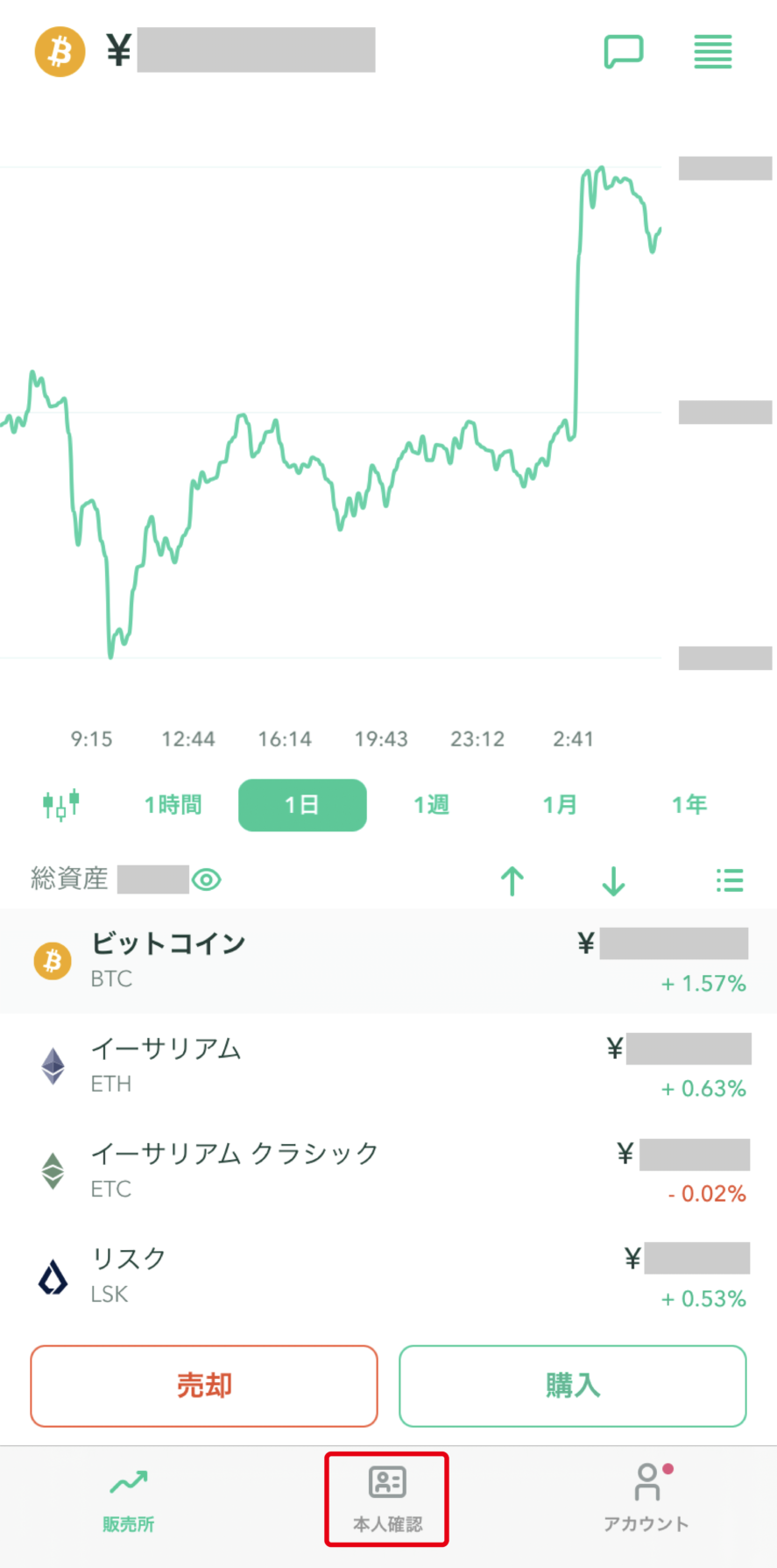777x1568 pixels.
Task: Select the 1週 chart range
Action: click(431, 804)
